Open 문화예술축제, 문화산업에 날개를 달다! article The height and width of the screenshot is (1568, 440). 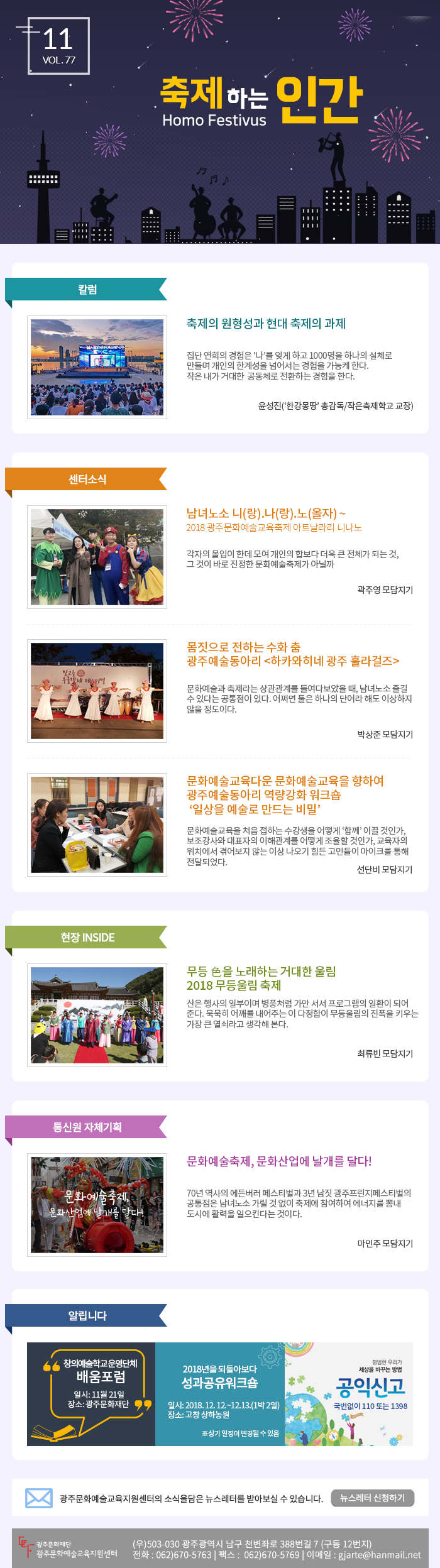pyautogui.click(x=279, y=1161)
